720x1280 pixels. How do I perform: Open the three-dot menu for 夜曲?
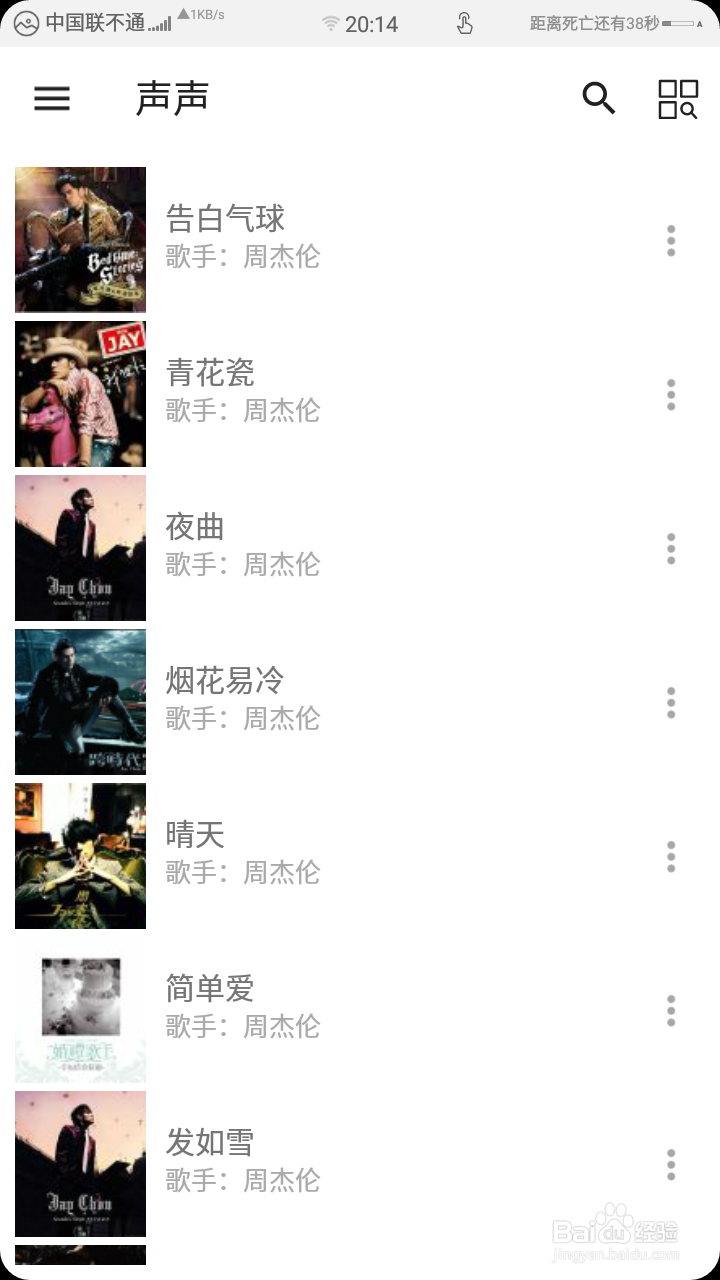point(671,549)
